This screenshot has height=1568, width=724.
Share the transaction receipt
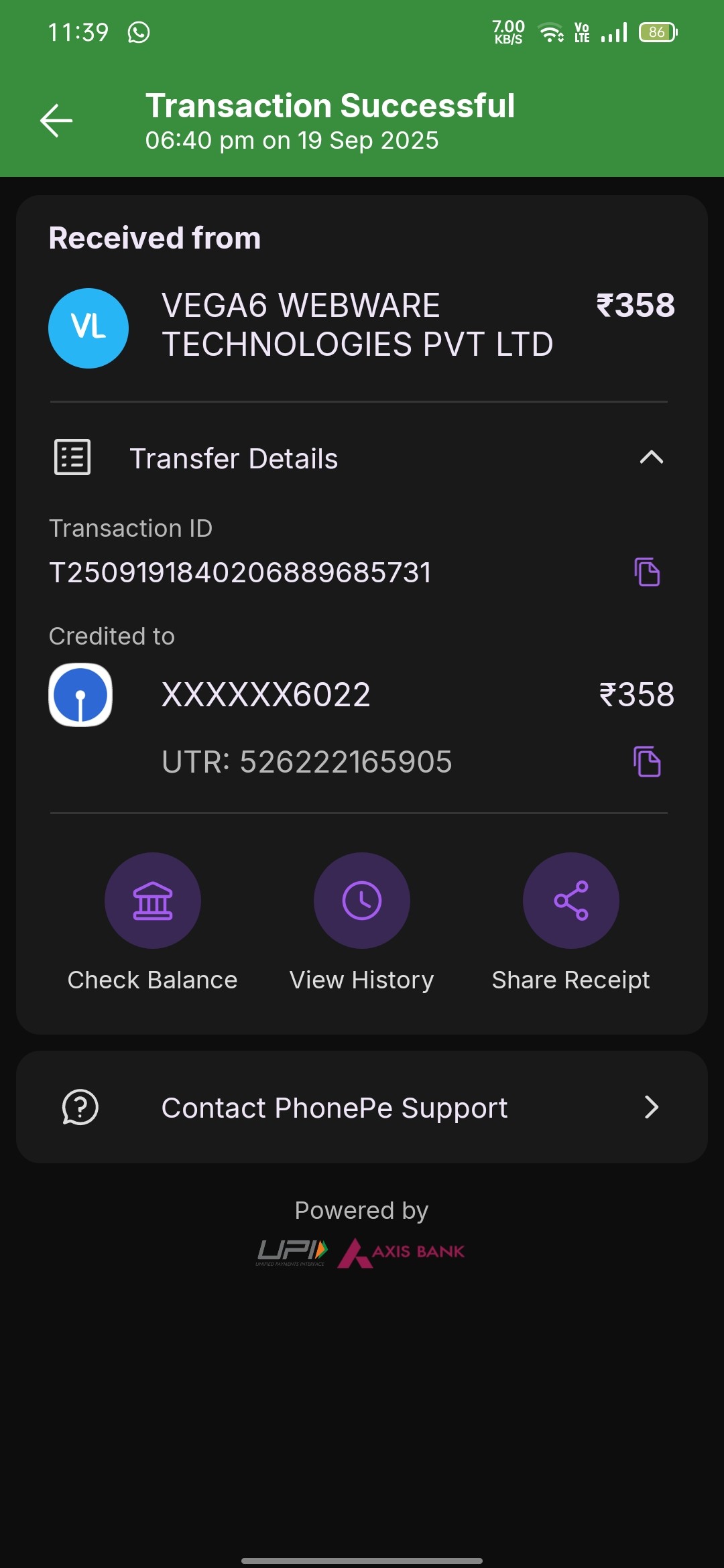point(570,901)
